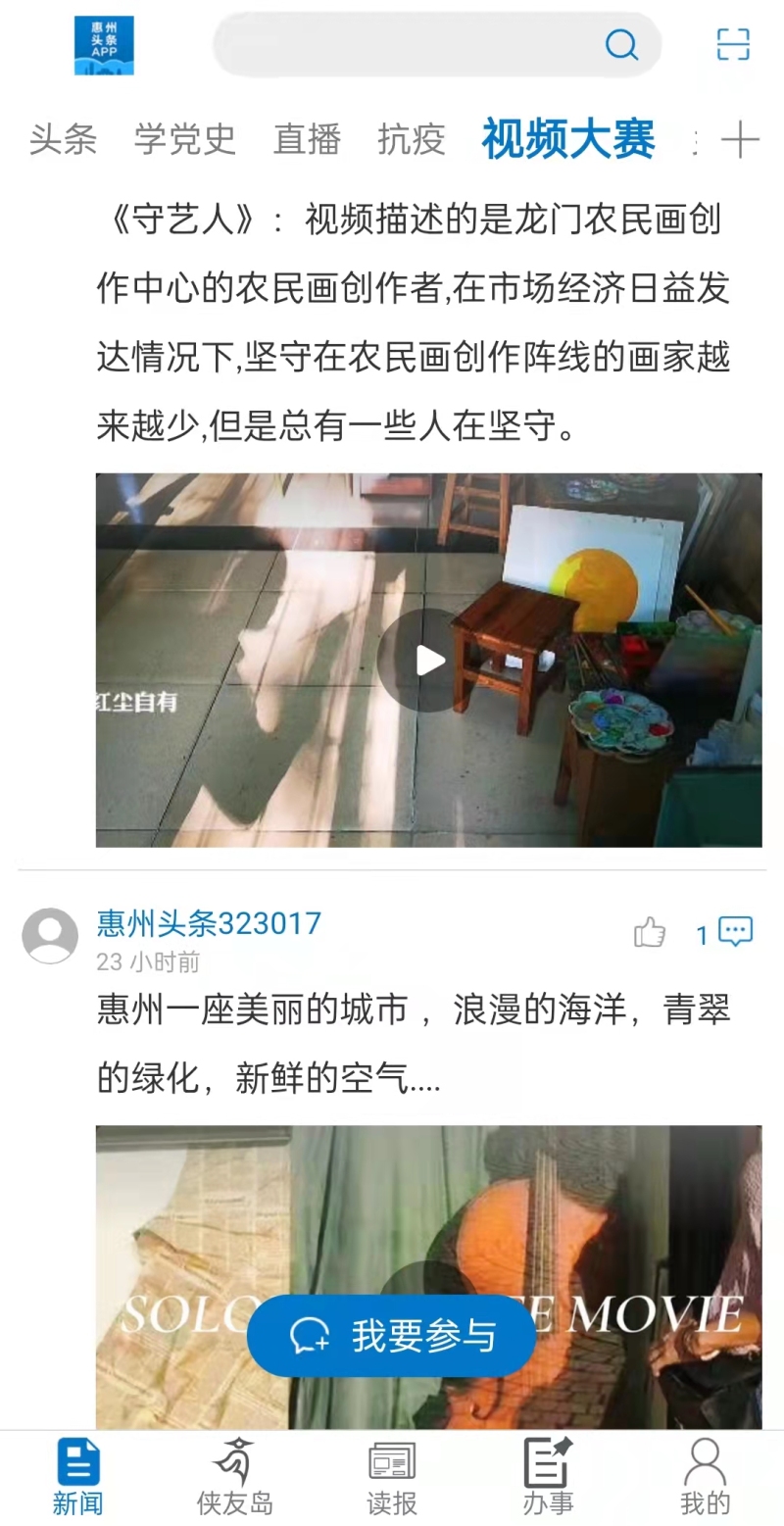Open the 直播 tab
The height and width of the screenshot is (1526, 784).
pos(307,140)
